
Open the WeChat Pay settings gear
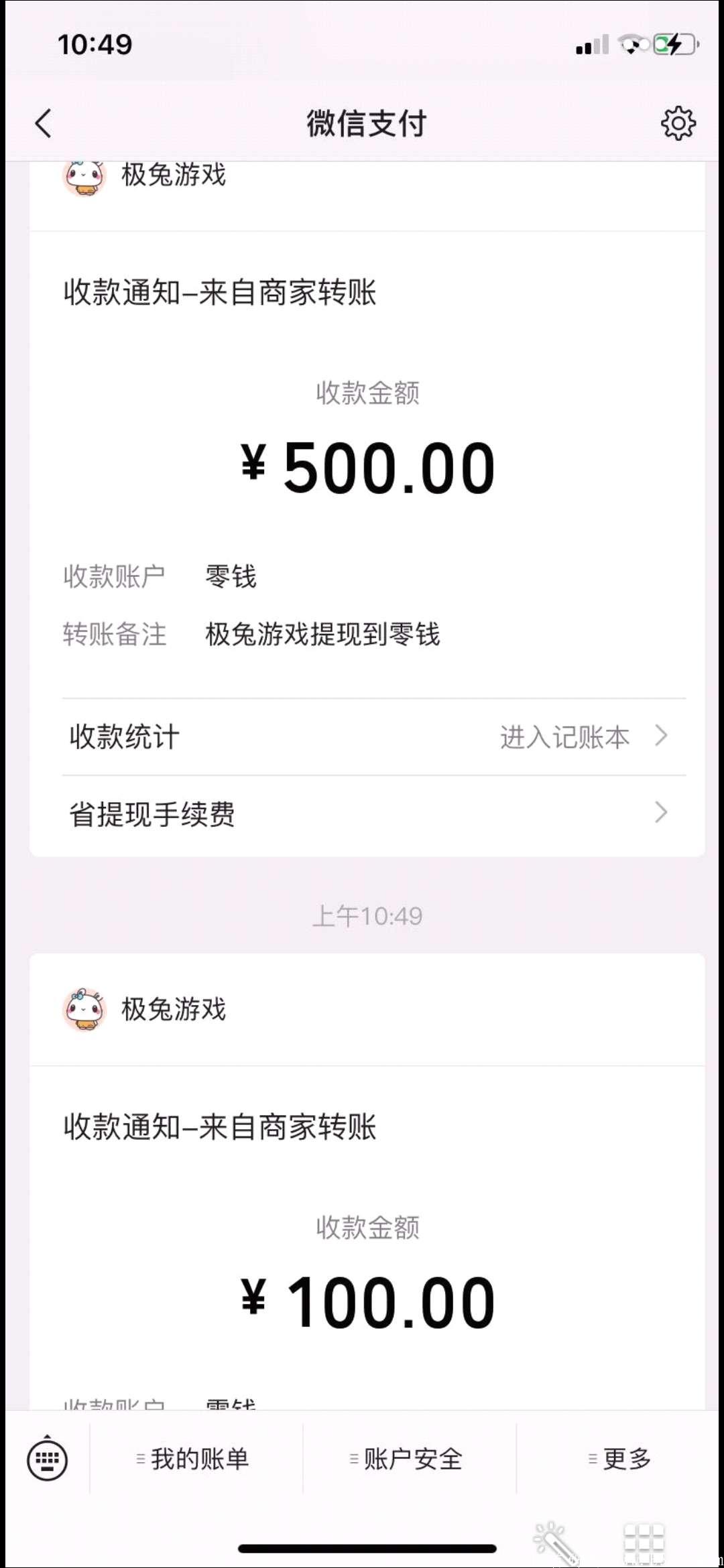pos(678,123)
